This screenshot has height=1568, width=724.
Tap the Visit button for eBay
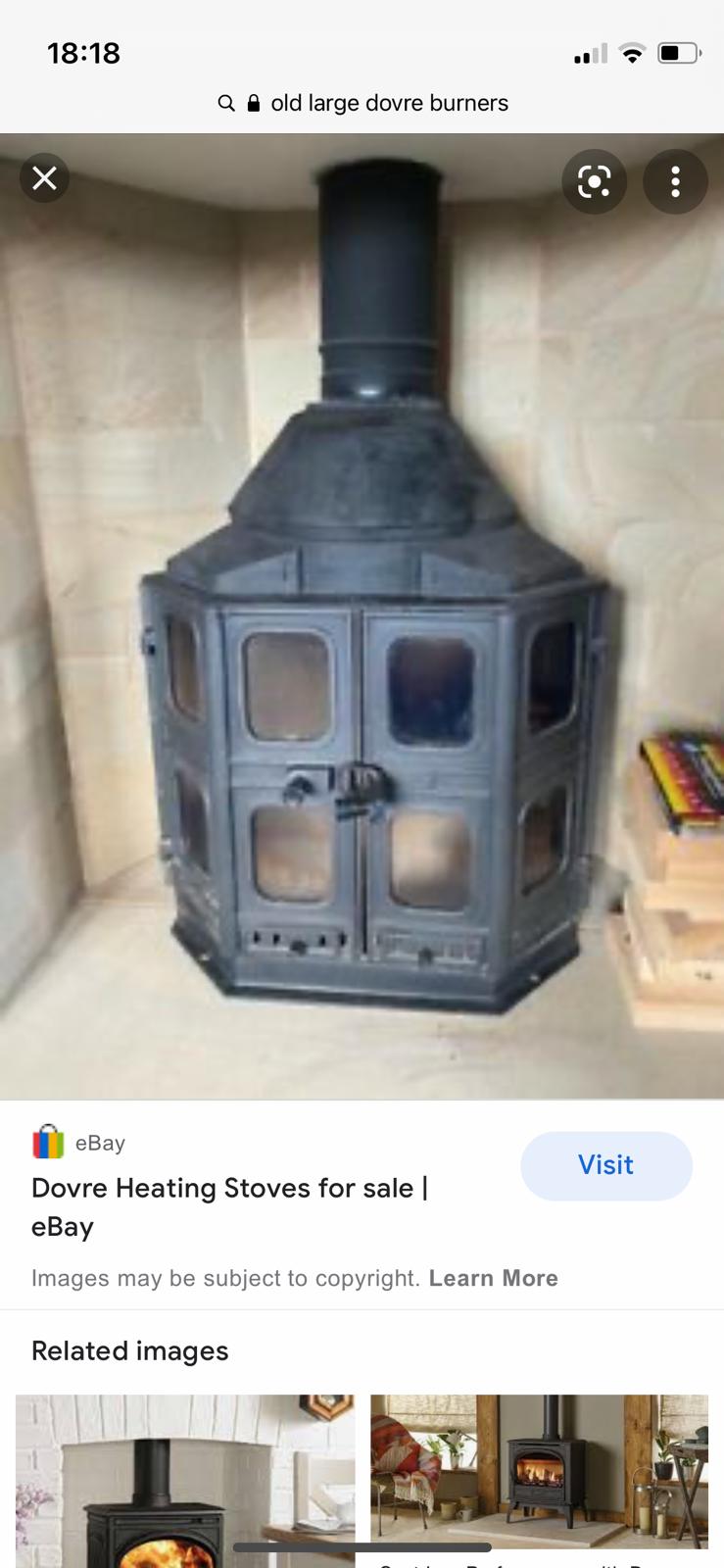click(x=605, y=1165)
